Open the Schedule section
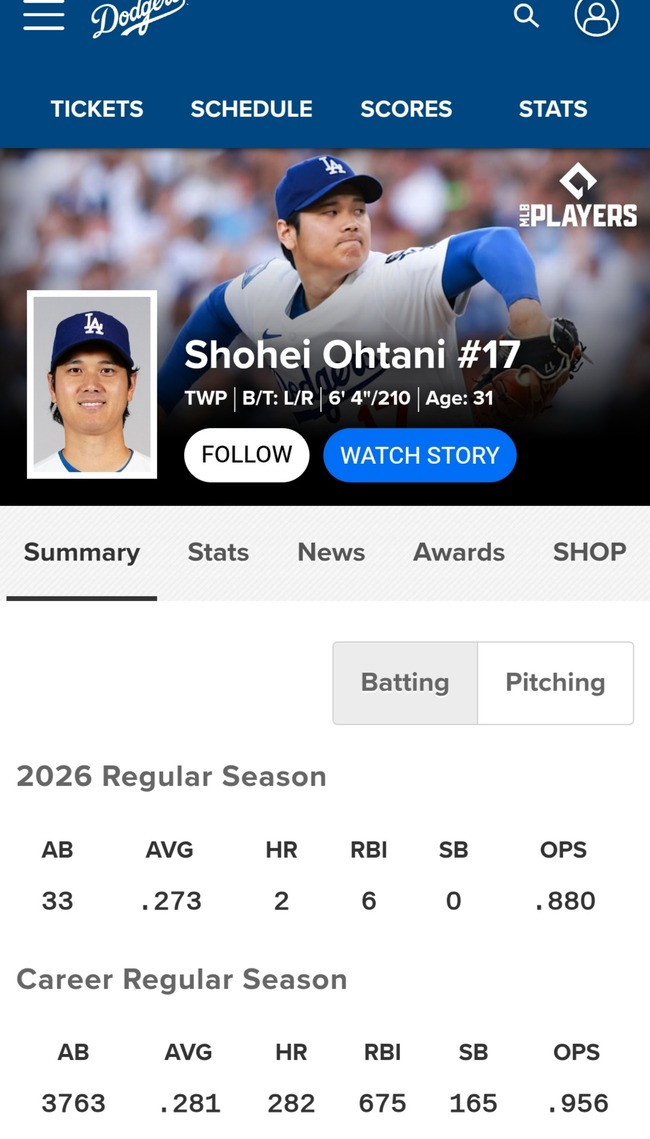 tap(251, 109)
